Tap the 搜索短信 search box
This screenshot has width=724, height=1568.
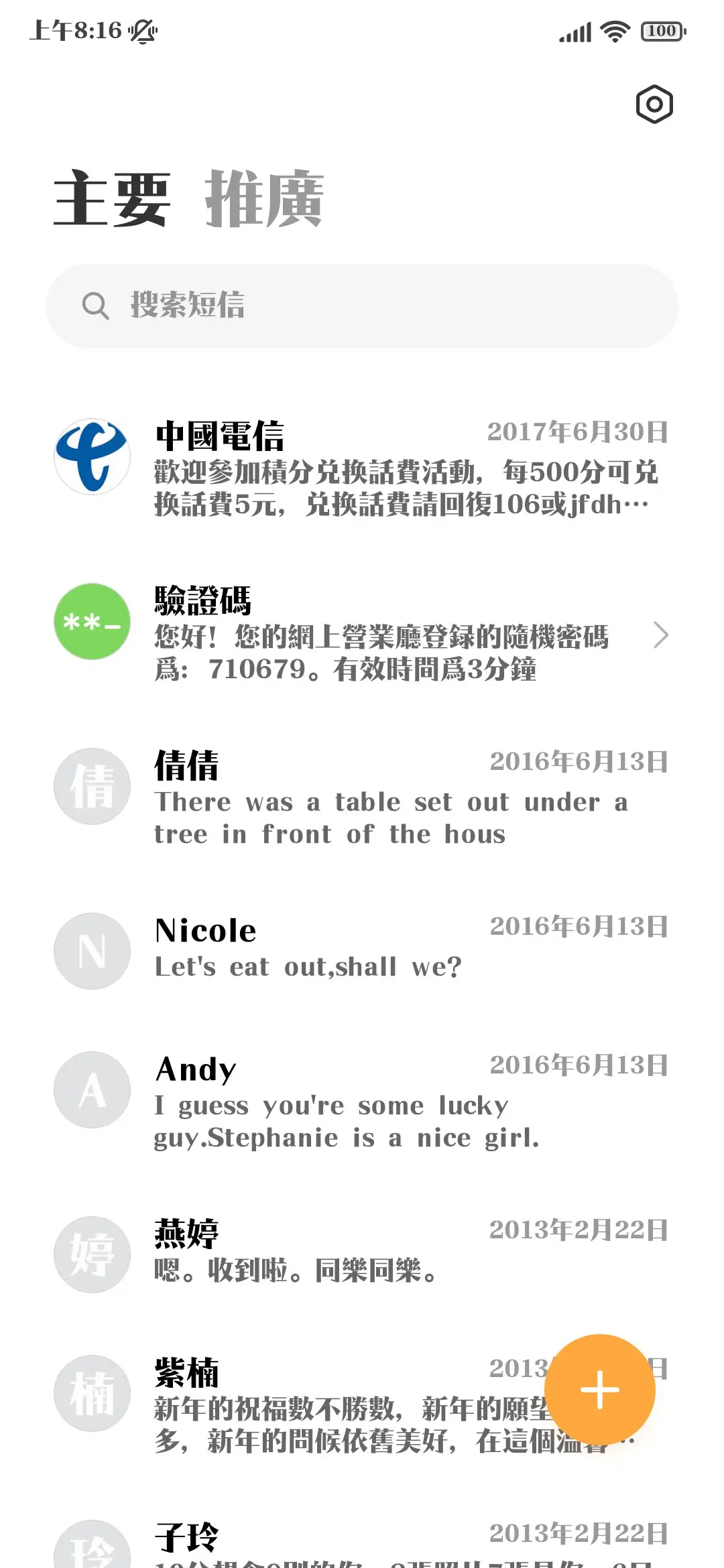tap(362, 306)
